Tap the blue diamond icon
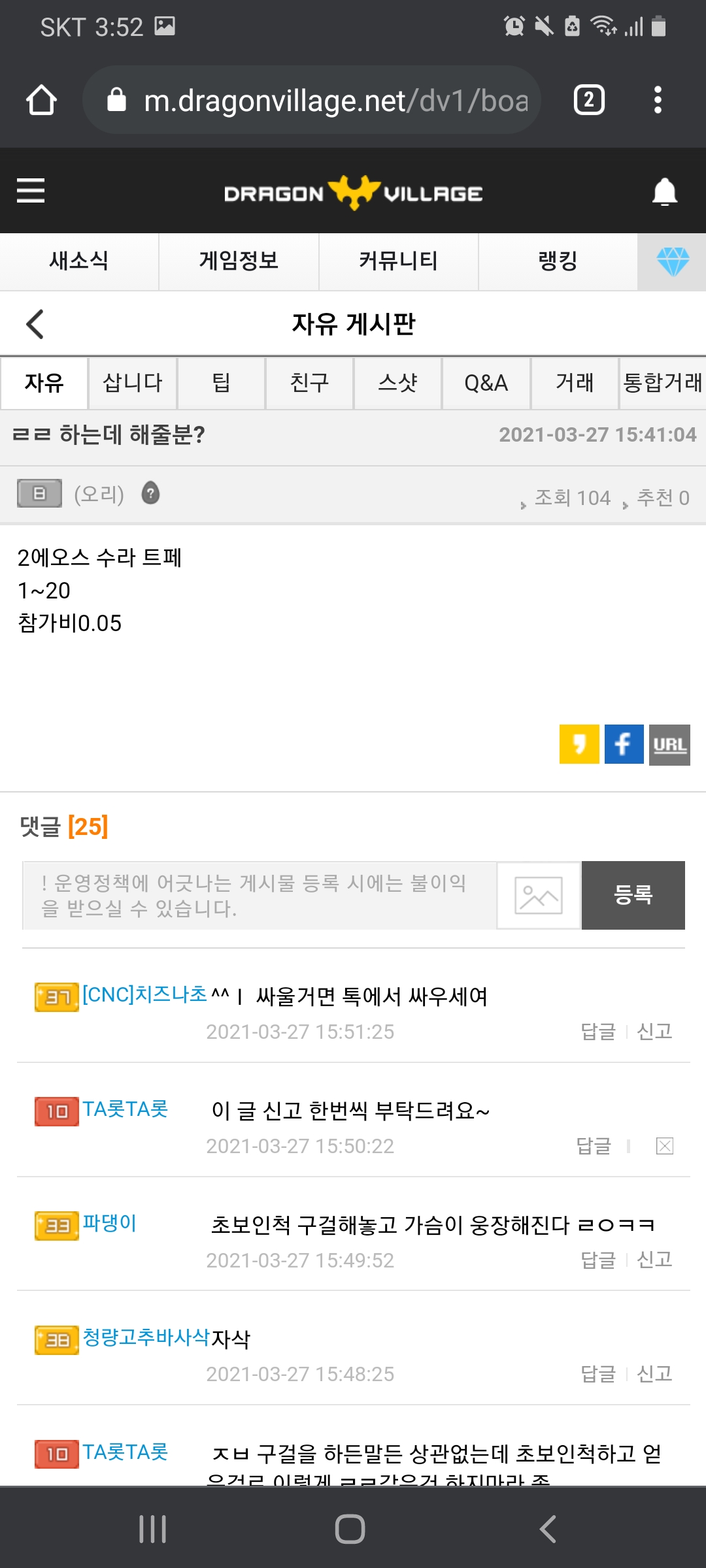 (672, 261)
